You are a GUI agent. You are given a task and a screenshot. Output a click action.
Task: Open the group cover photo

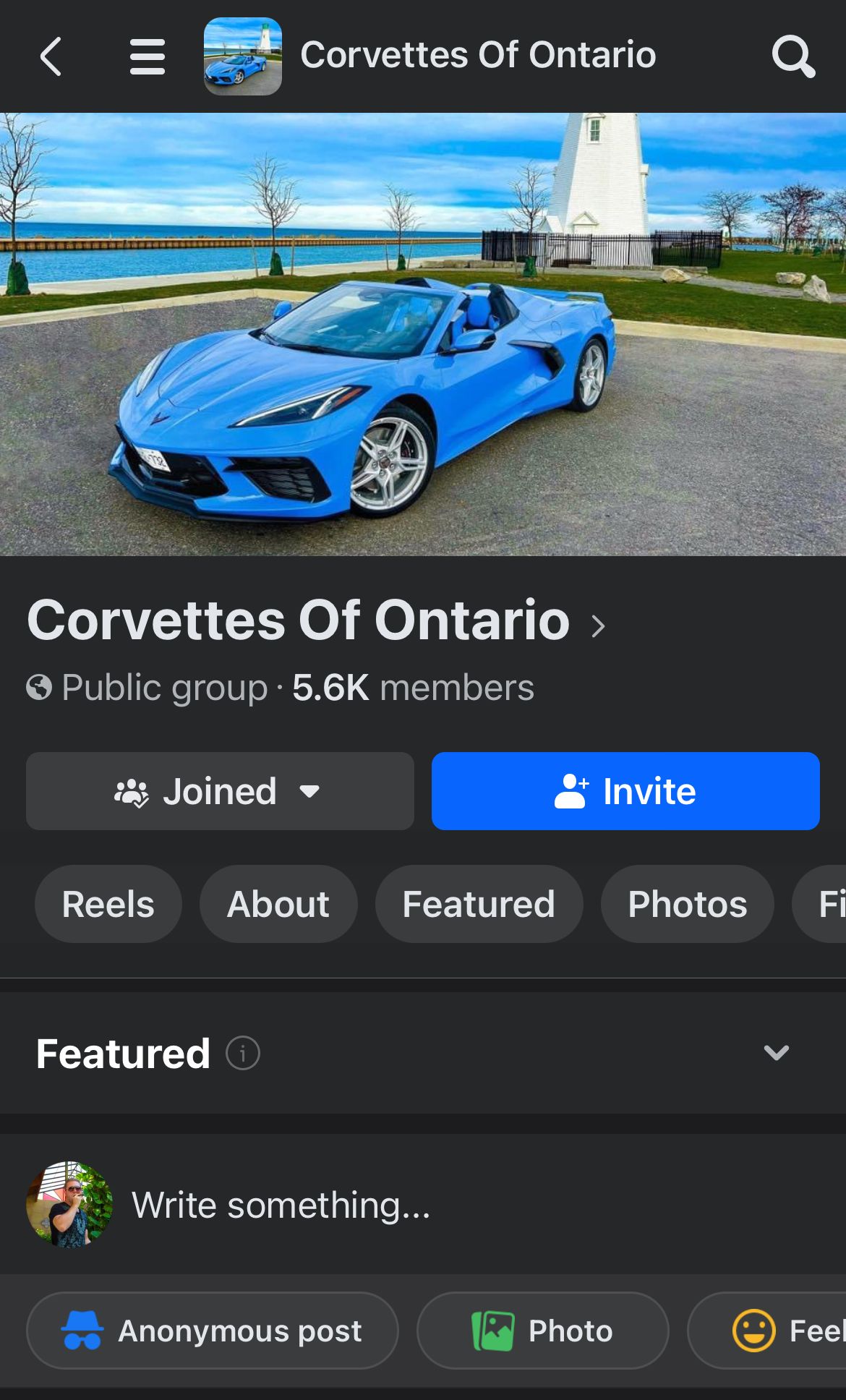423,334
